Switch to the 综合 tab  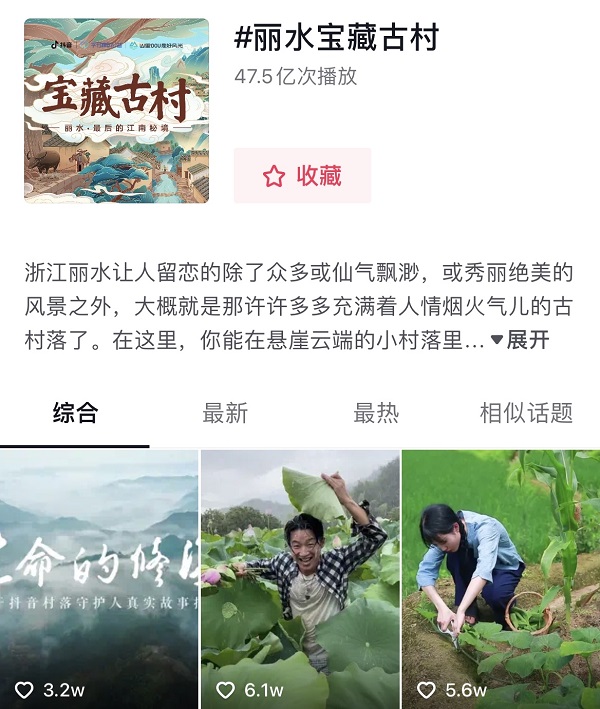point(75,413)
